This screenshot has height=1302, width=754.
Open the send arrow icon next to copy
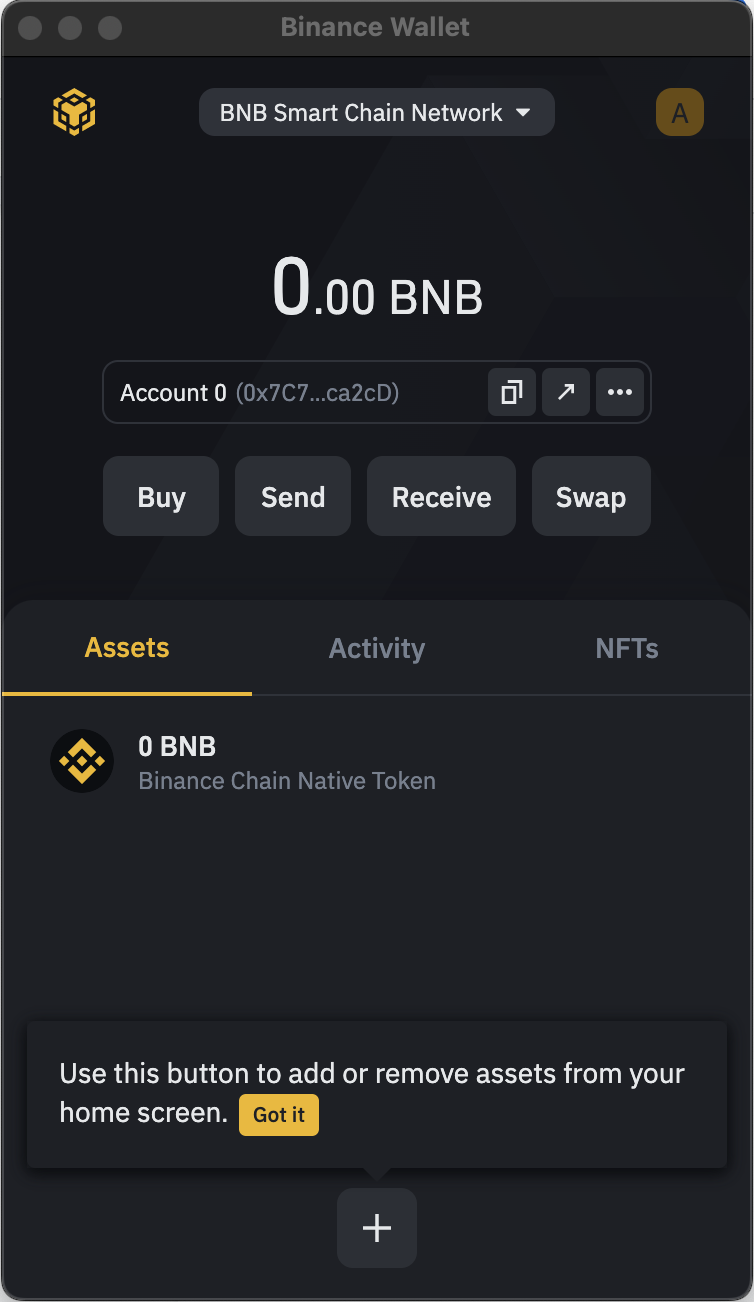tap(566, 392)
